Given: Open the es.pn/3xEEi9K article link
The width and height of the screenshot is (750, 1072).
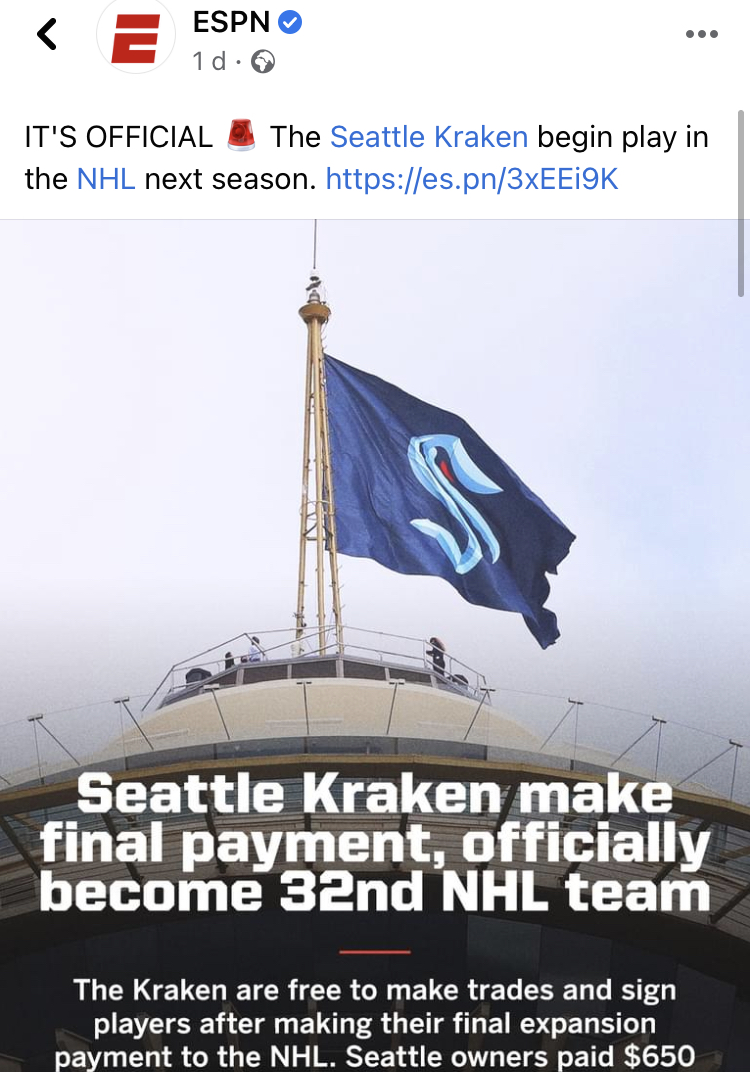Looking at the screenshot, I should click(x=472, y=180).
